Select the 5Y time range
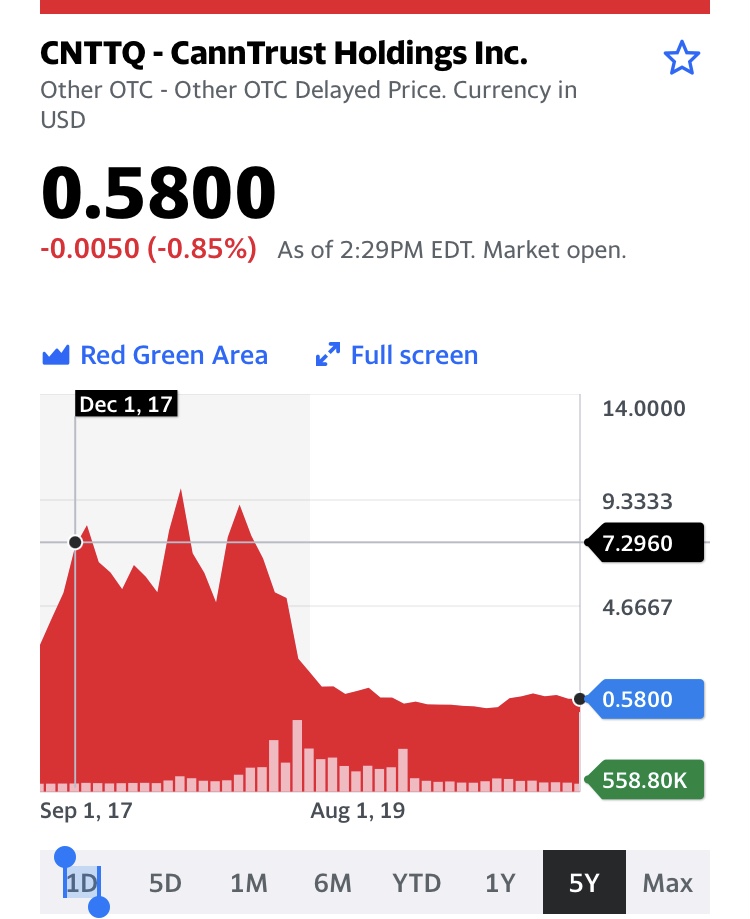Screen dimensions: 750x919 click(x=584, y=883)
